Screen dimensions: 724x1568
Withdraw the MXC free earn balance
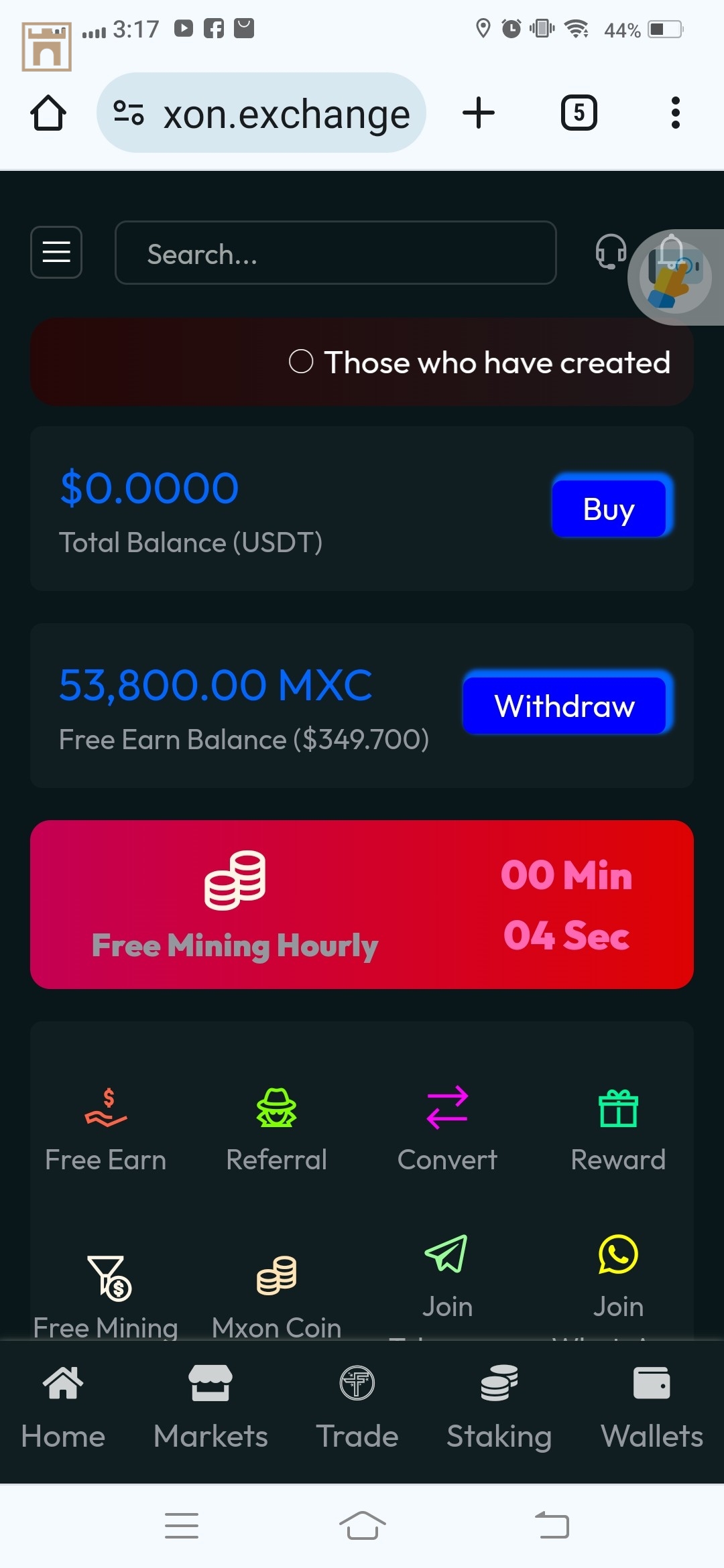coord(564,706)
